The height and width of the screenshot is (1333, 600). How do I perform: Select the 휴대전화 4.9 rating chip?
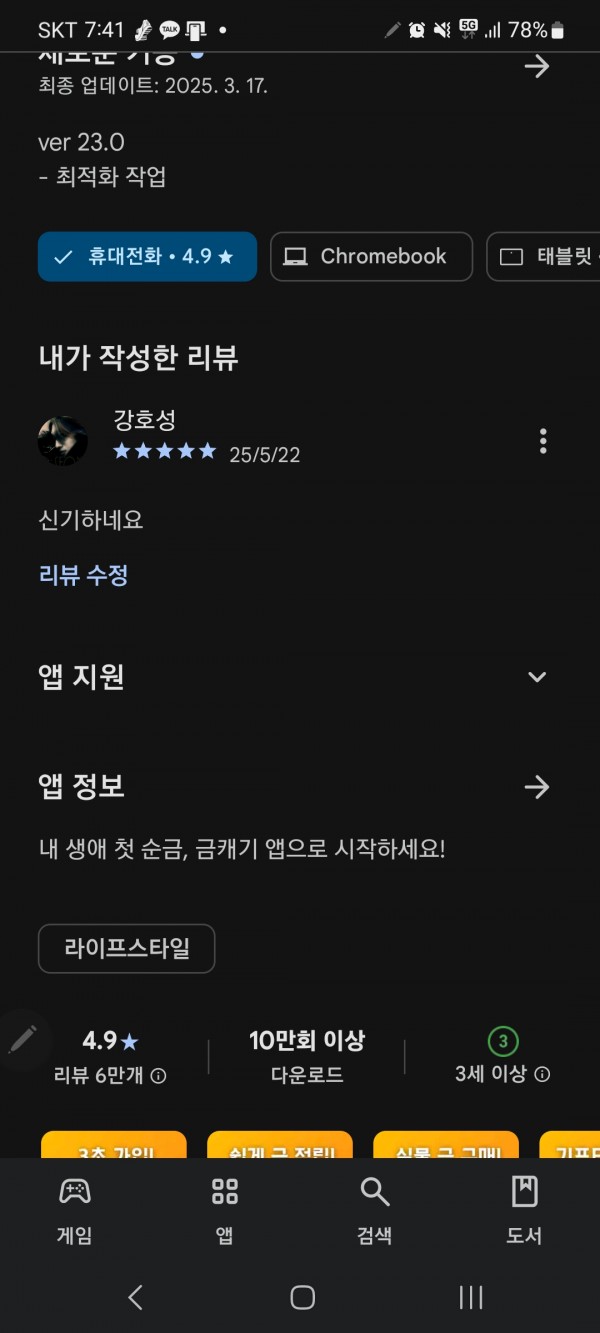point(147,257)
